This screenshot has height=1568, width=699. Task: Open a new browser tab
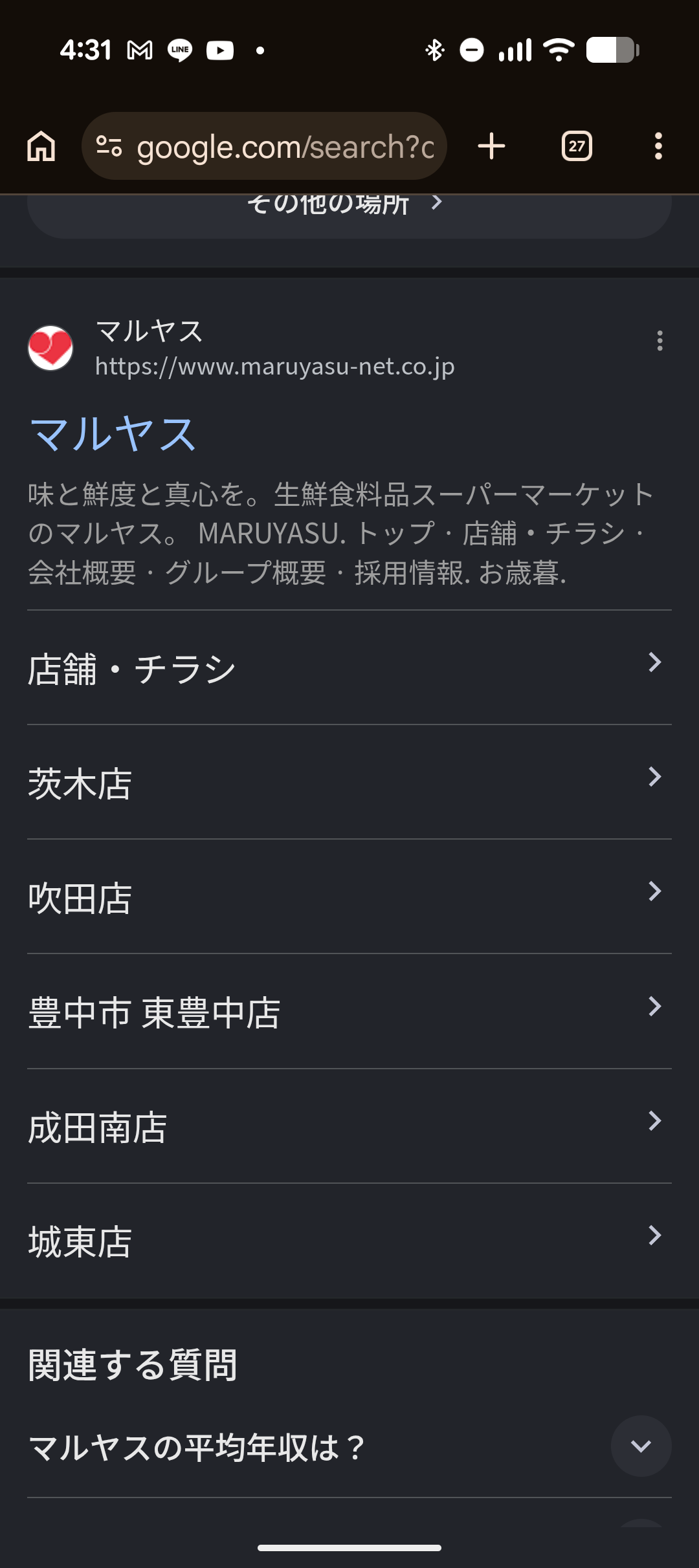[x=492, y=146]
